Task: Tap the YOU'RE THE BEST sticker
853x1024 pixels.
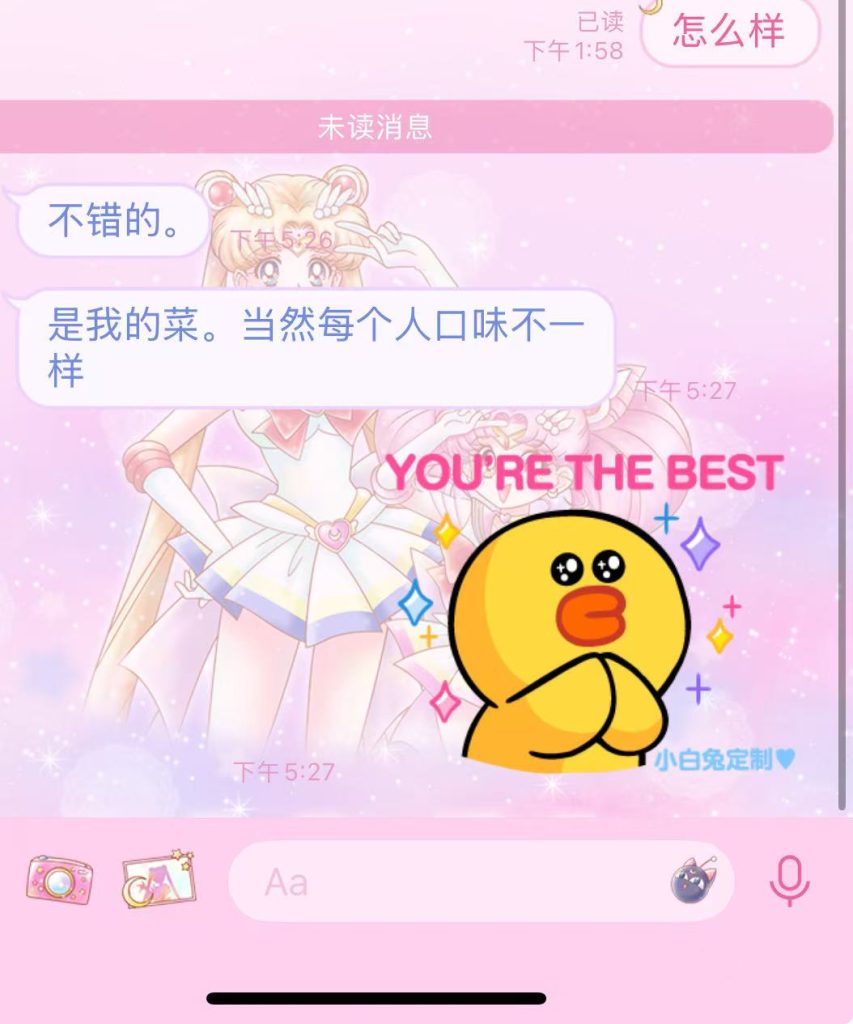Action: point(585,610)
